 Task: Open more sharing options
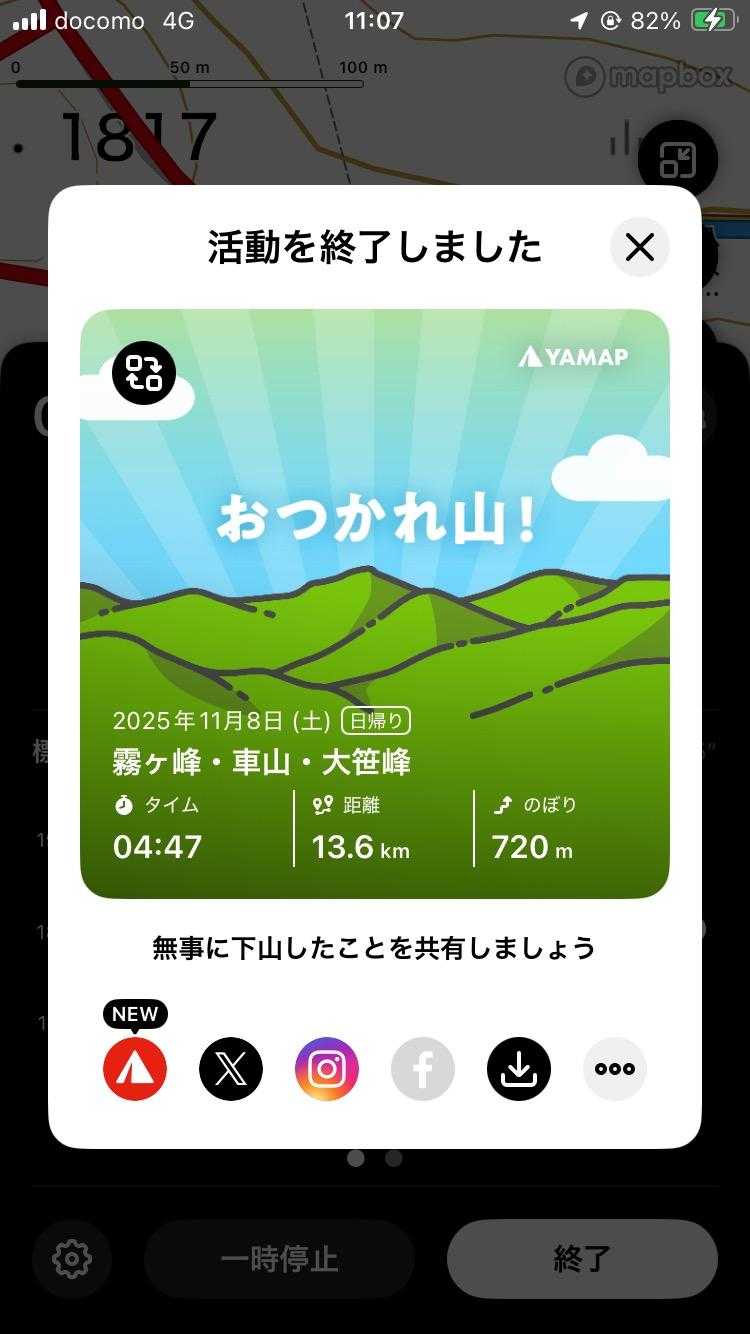[615, 1069]
